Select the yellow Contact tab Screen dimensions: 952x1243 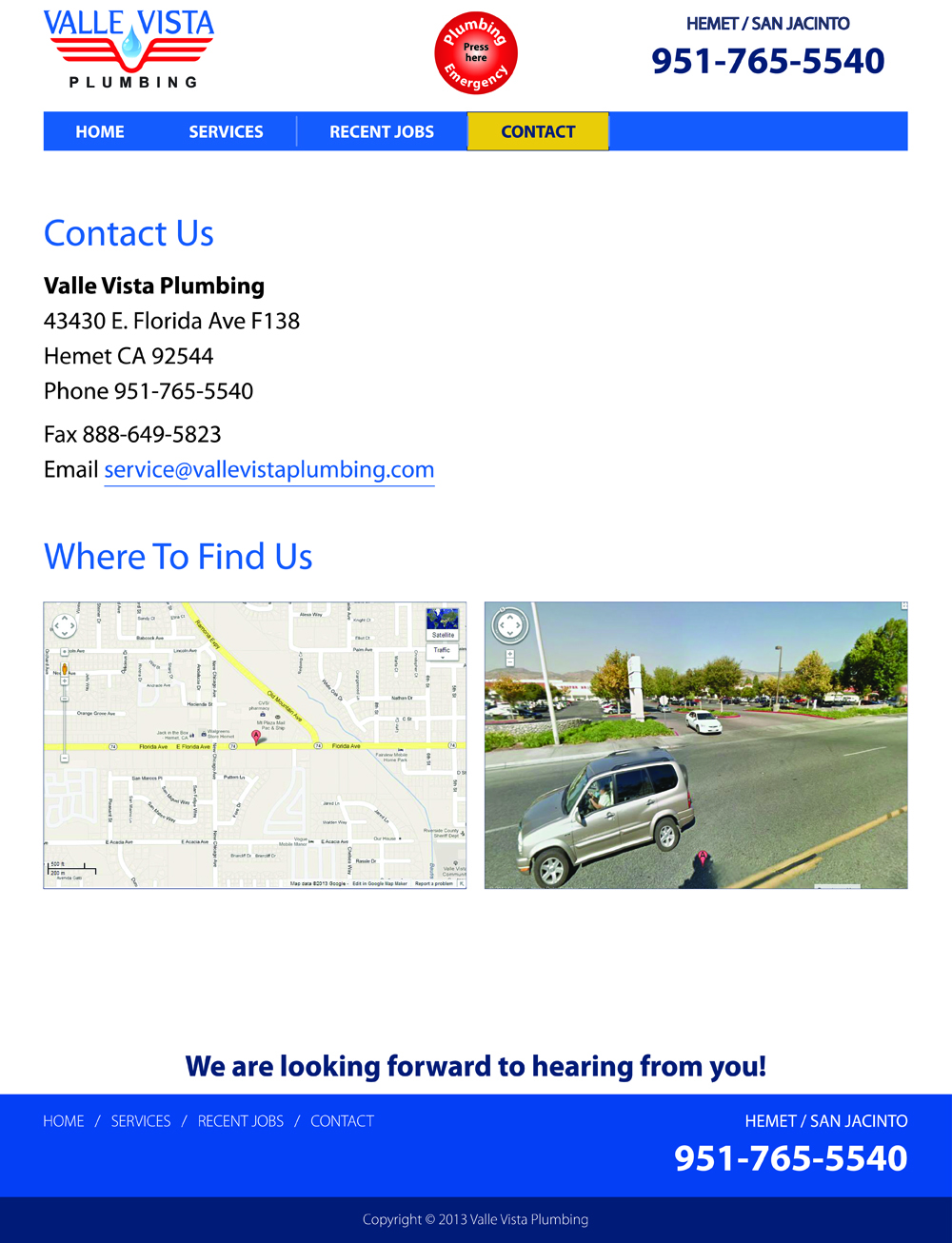[x=538, y=131]
